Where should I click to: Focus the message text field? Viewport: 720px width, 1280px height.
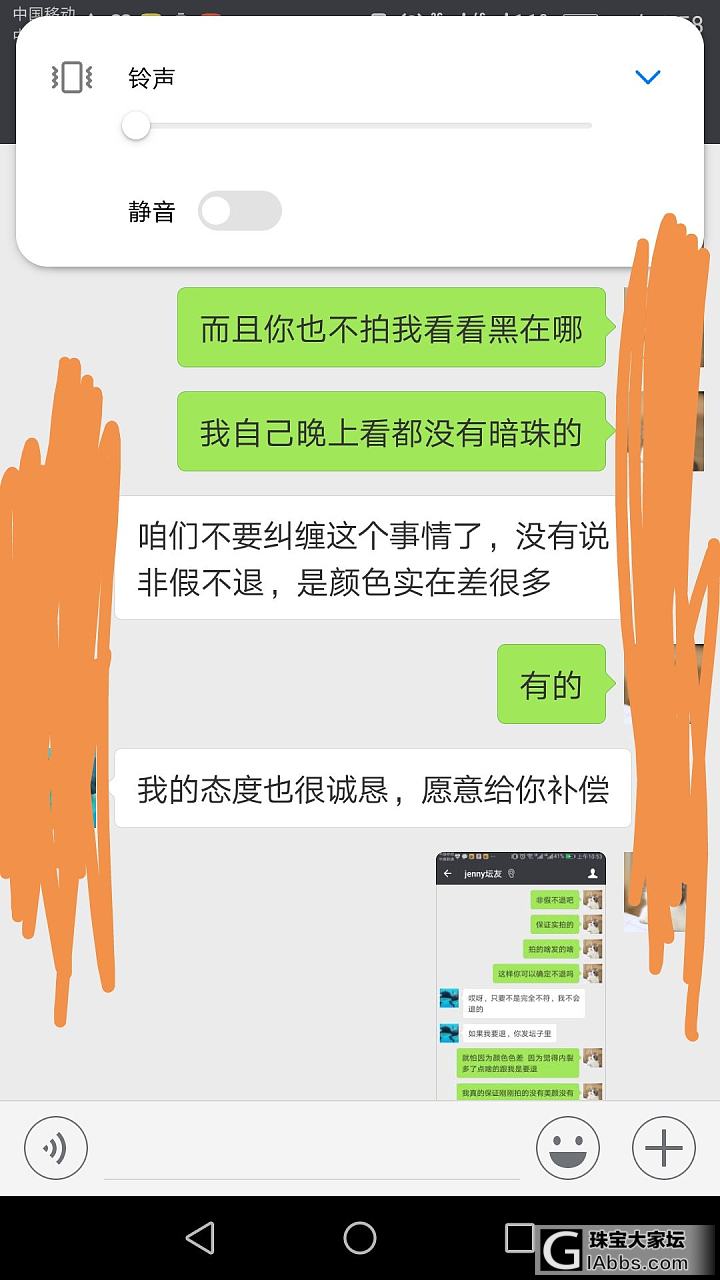310,1150
